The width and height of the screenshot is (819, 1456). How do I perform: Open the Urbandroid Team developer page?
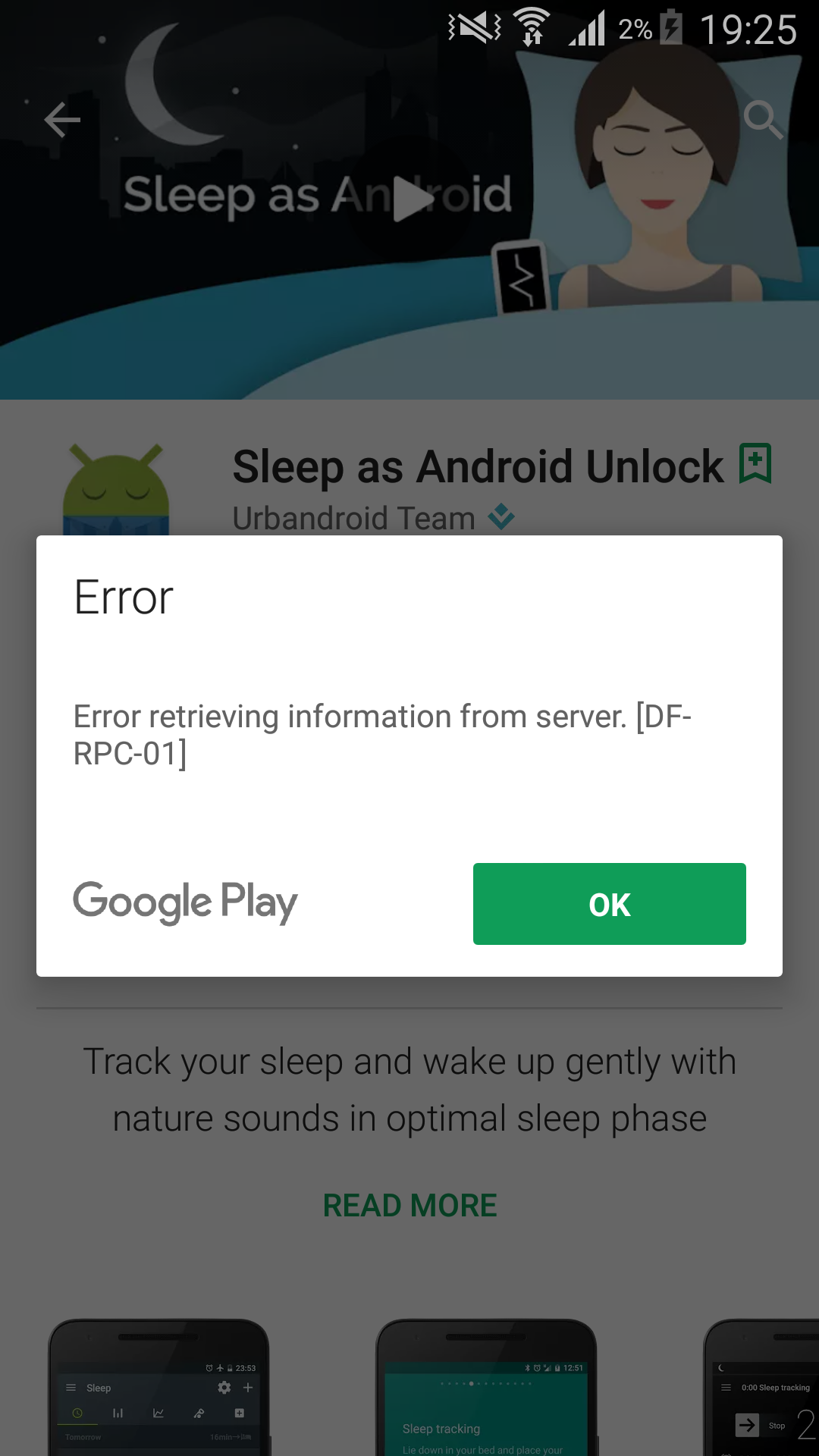coord(353,519)
